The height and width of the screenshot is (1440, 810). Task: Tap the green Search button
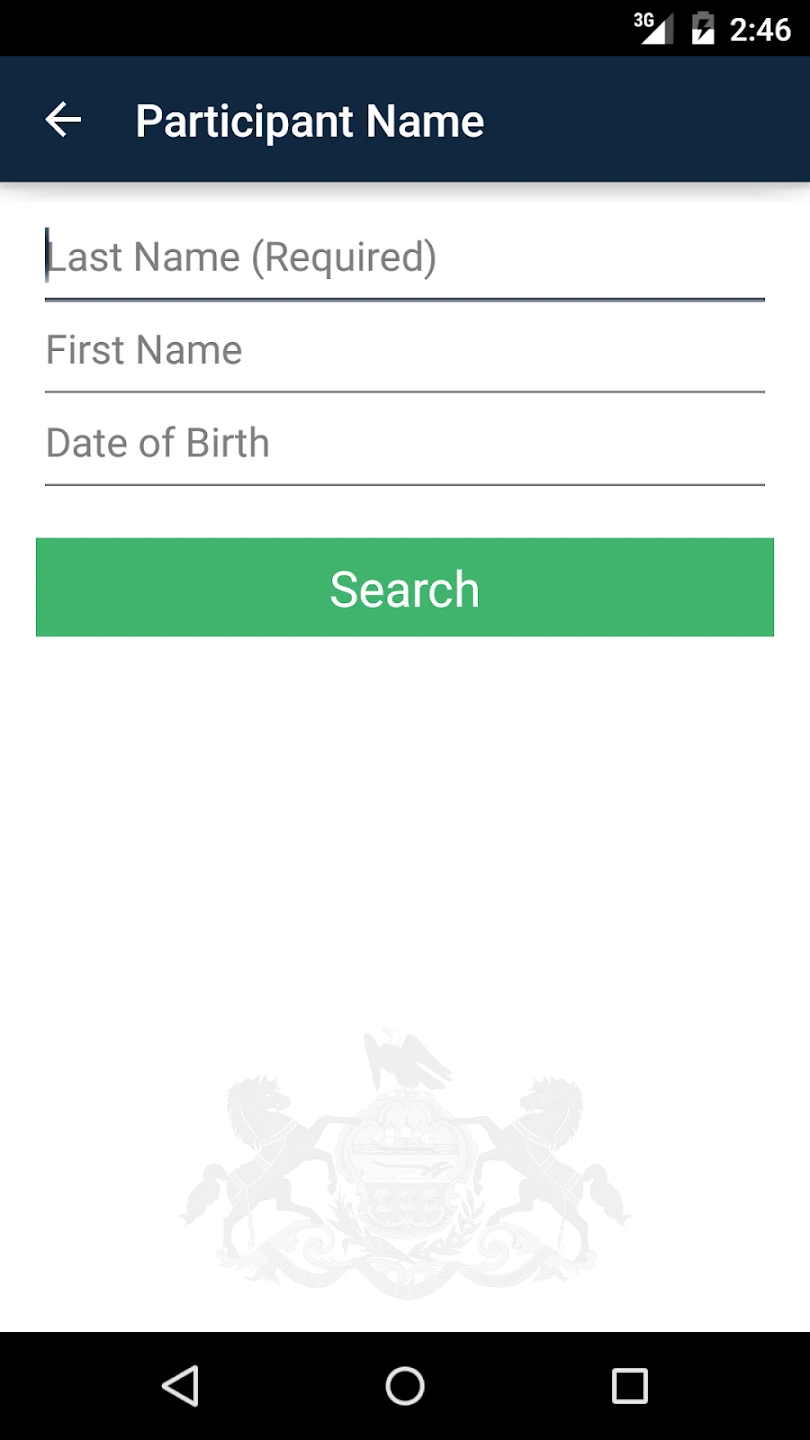pos(404,587)
